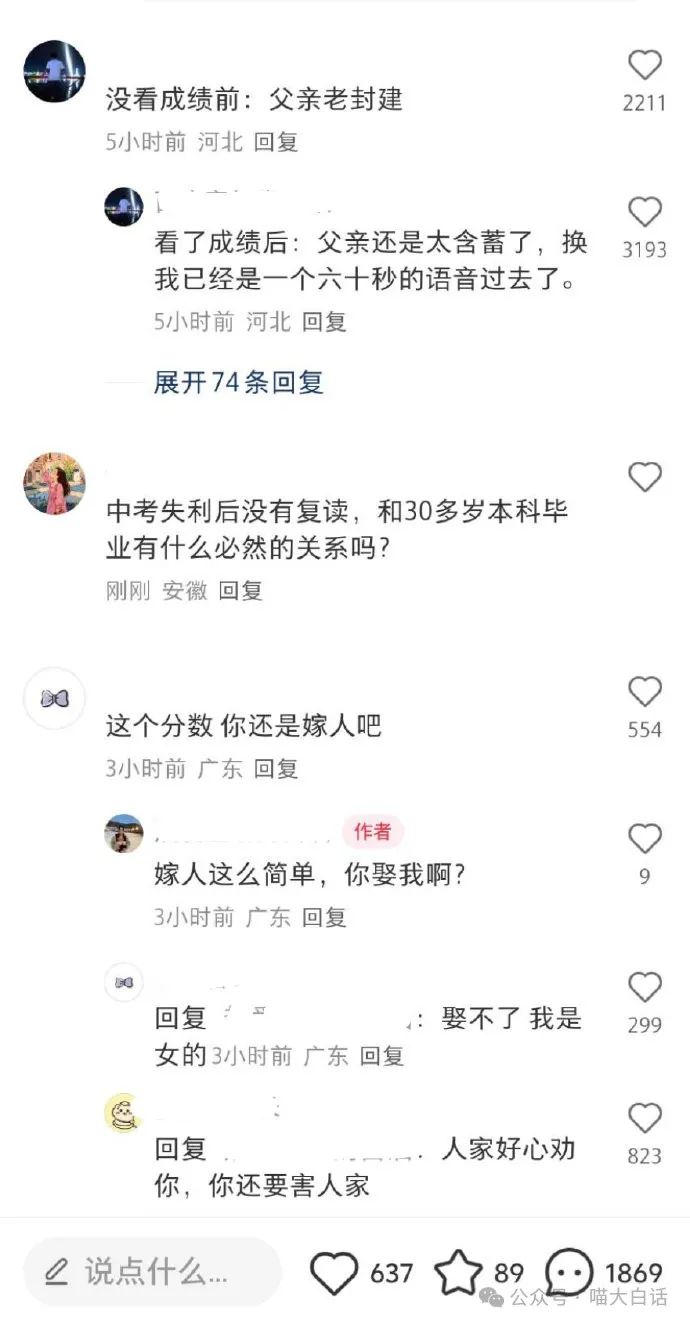Reply to the comment from 安徽
The height and width of the screenshot is (1325, 690).
pyautogui.click(x=240, y=590)
